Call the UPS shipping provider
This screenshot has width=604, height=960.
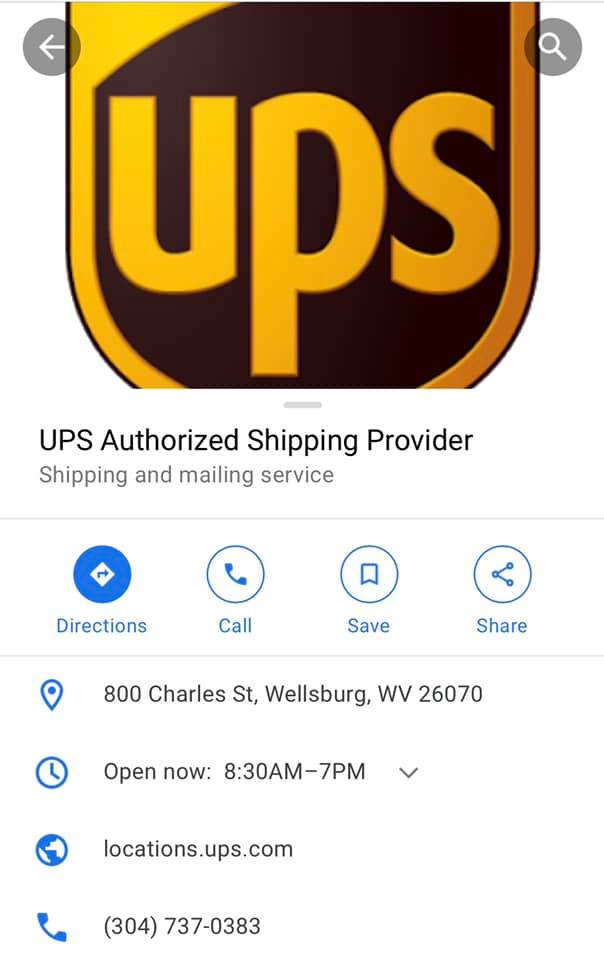click(235, 574)
